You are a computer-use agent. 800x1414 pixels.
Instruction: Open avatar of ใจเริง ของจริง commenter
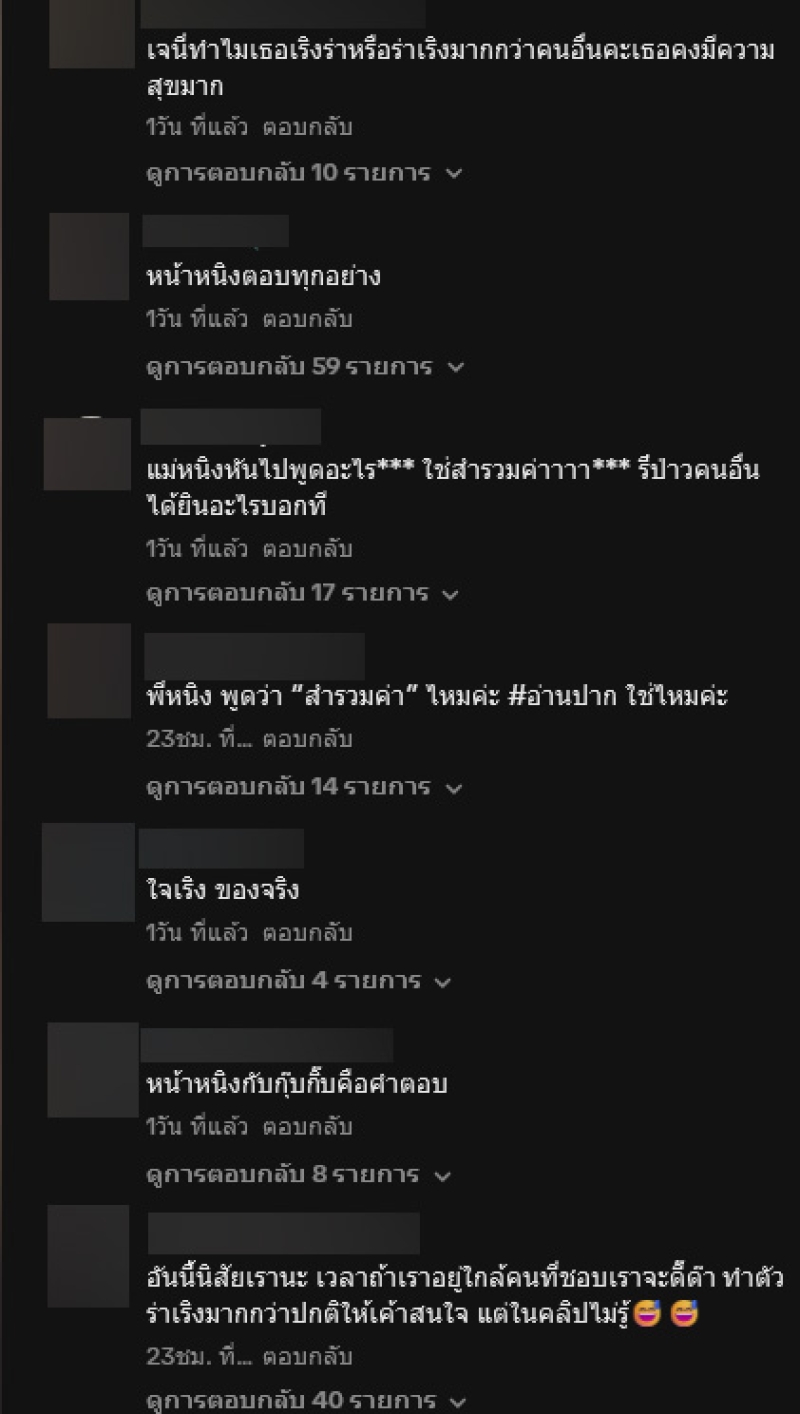tap(88, 872)
